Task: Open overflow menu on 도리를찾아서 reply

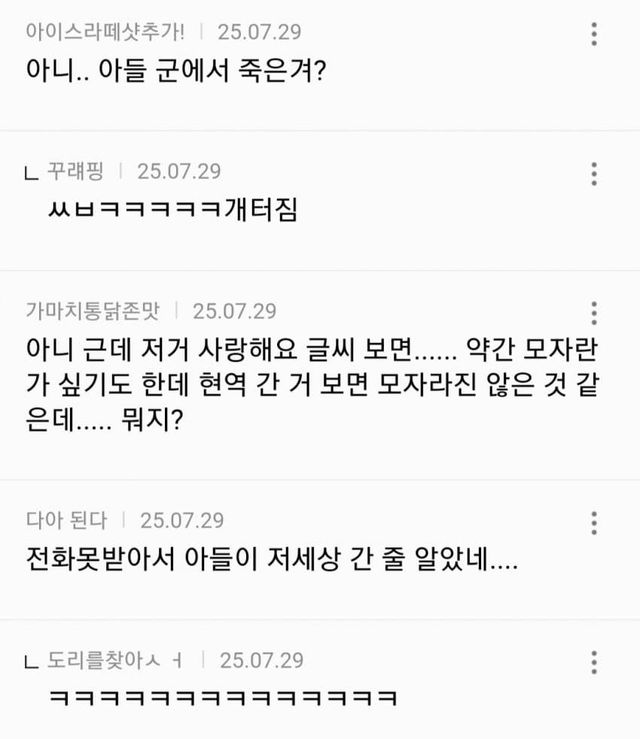Action: [594, 662]
